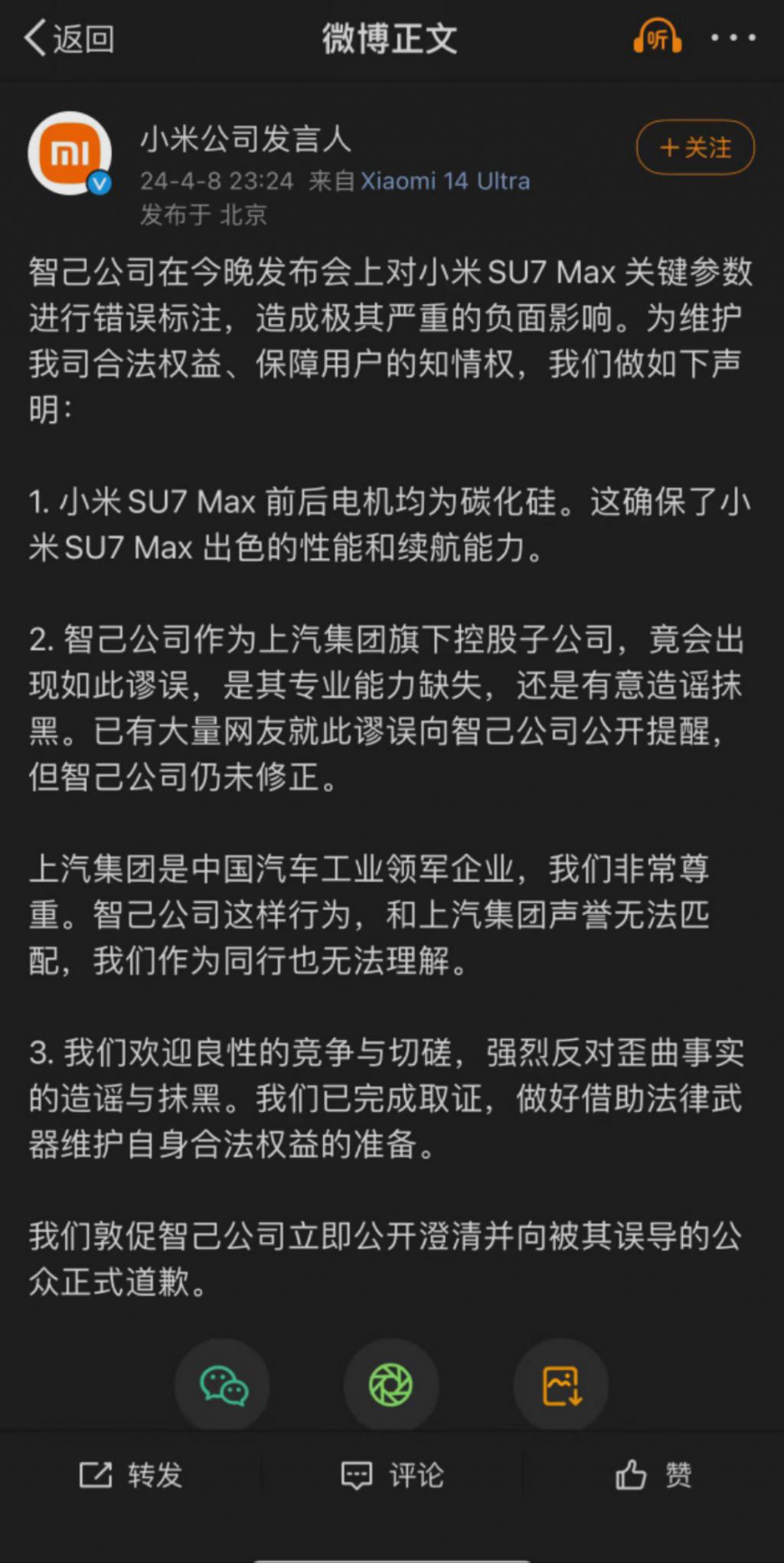The height and width of the screenshot is (1563, 784).
Task: Open the listen (听) audio feature
Action: tap(657, 38)
